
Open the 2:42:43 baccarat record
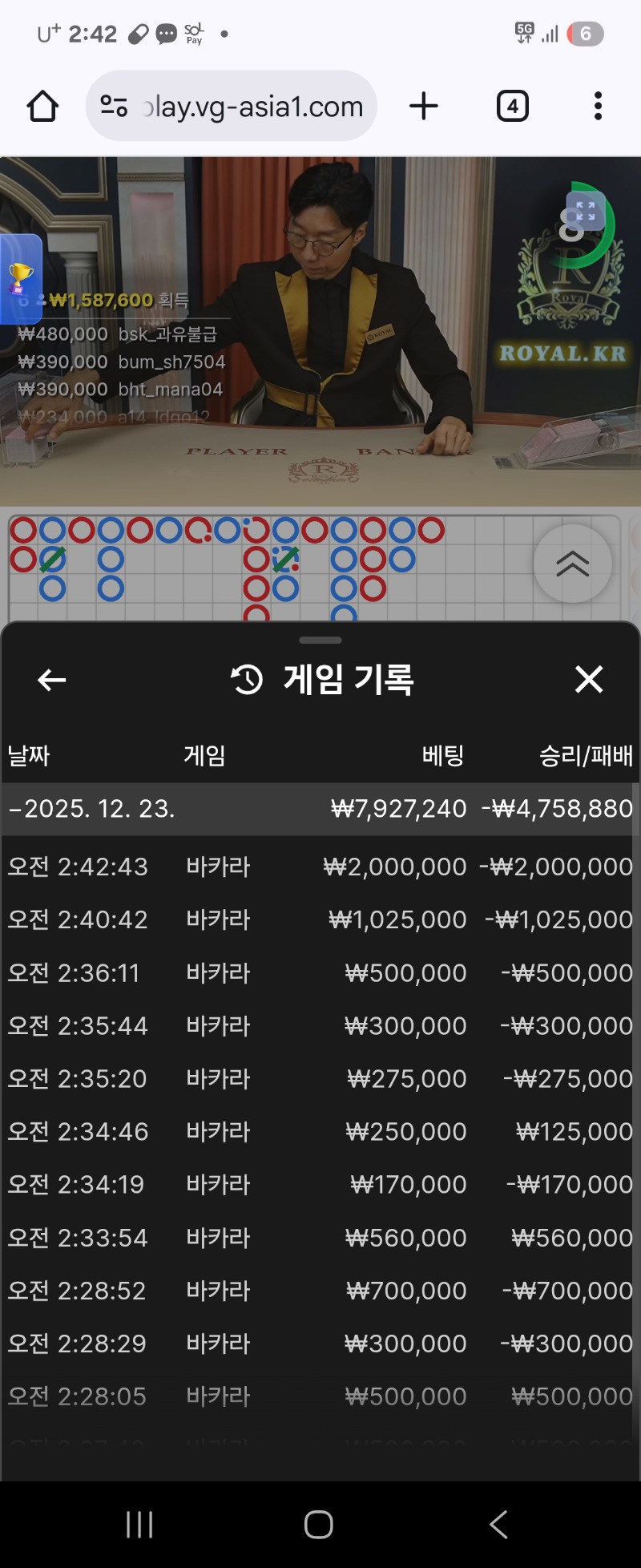320,867
